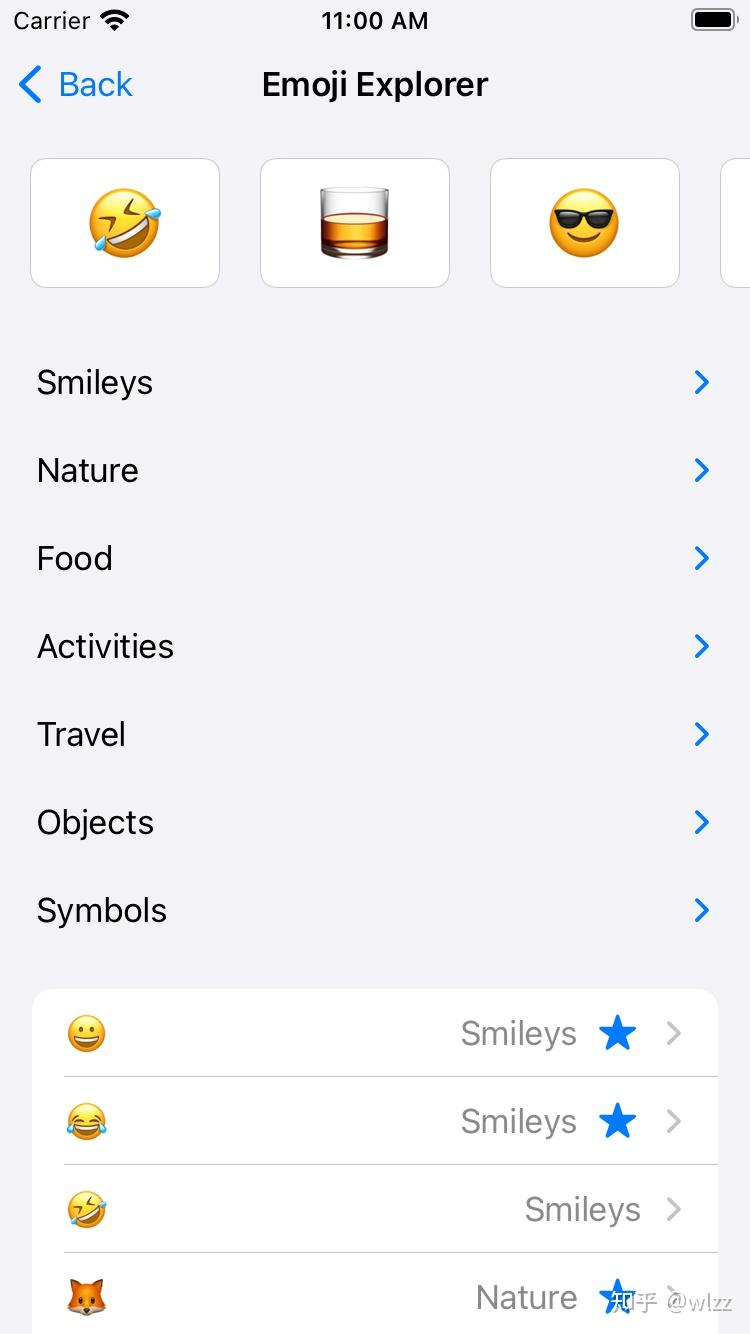
Task: Expand the Smileys category chevron
Action: [x=701, y=382]
